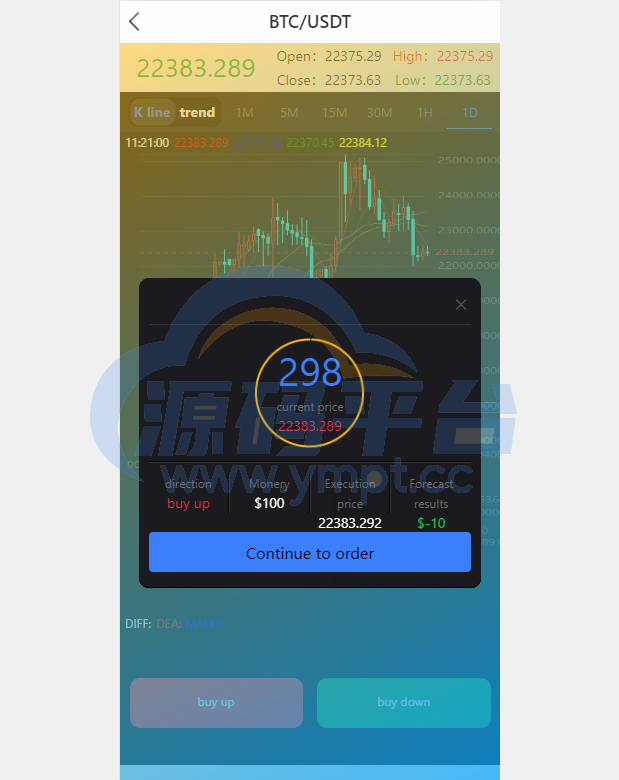The image size is (619, 780).
Task: Select the 15M interval
Action: pos(334,113)
